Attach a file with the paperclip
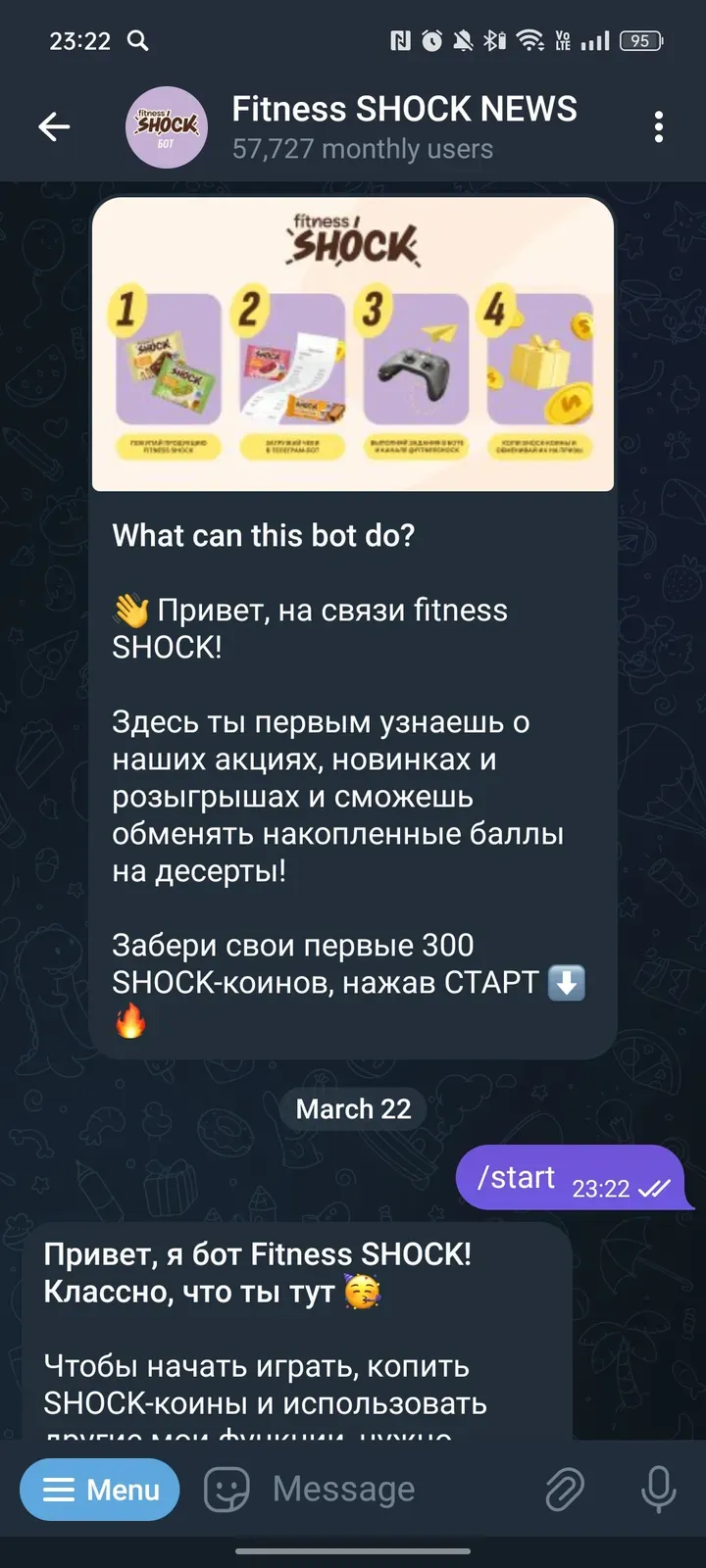 coord(565,1490)
